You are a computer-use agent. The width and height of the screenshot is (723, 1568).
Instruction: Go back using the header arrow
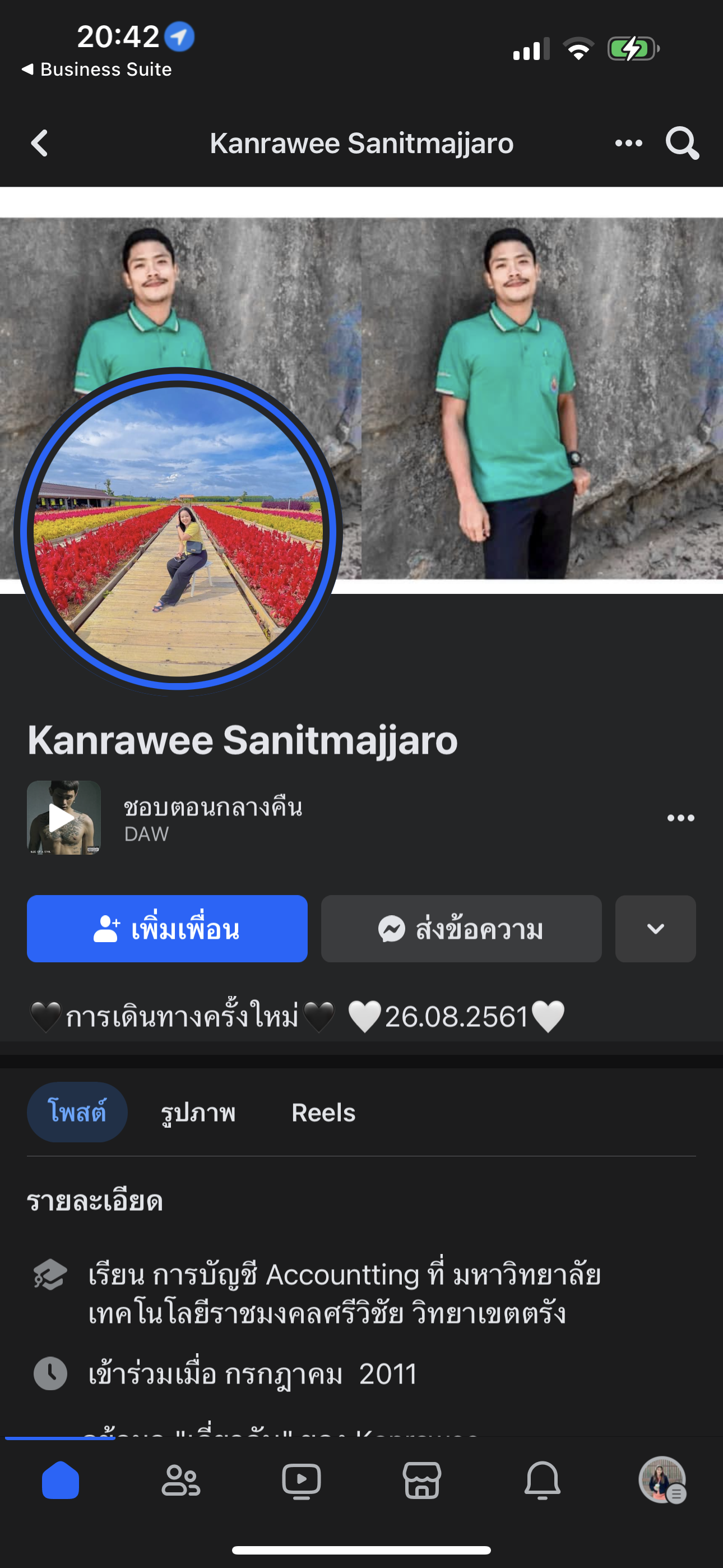point(40,144)
